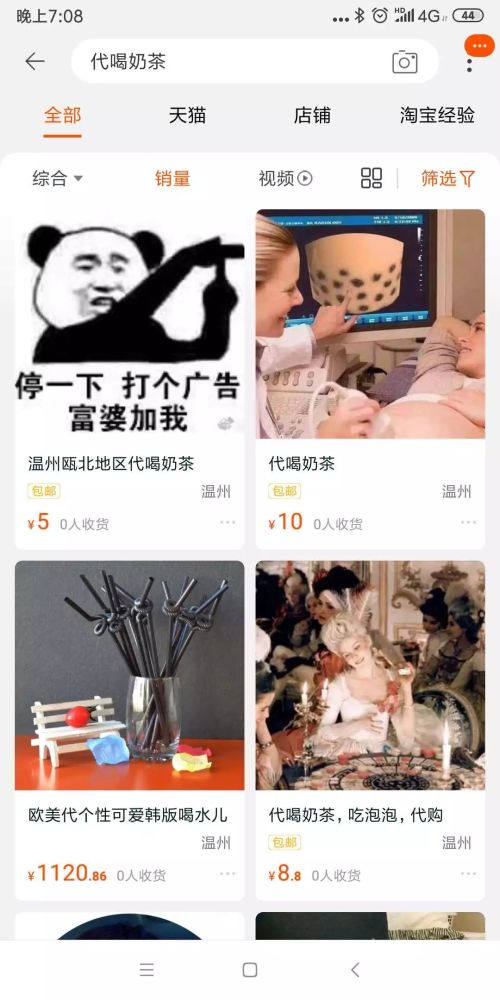Go back using the top-left arrow
Image resolution: width=500 pixels, height=1000 pixels.
(x=34, y=61)
